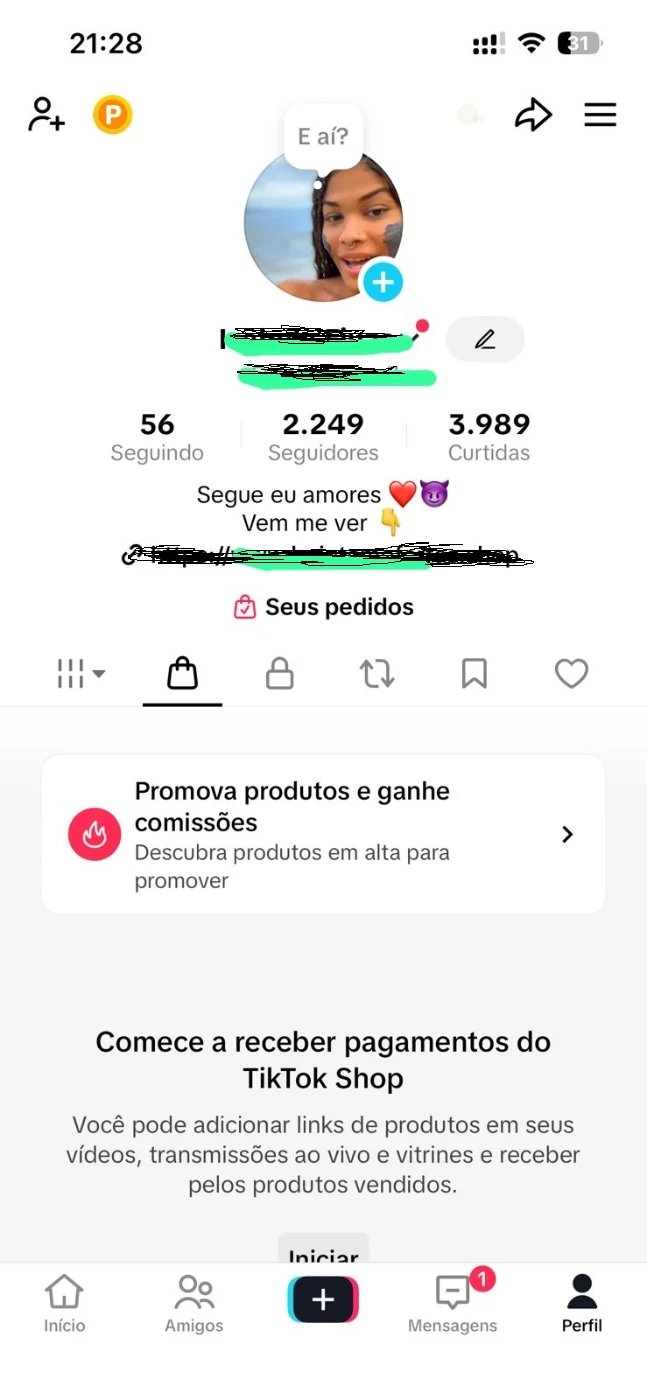Viewport: 647px width, 1400px height.
Task: Share this profile
Action: (533, 115)
